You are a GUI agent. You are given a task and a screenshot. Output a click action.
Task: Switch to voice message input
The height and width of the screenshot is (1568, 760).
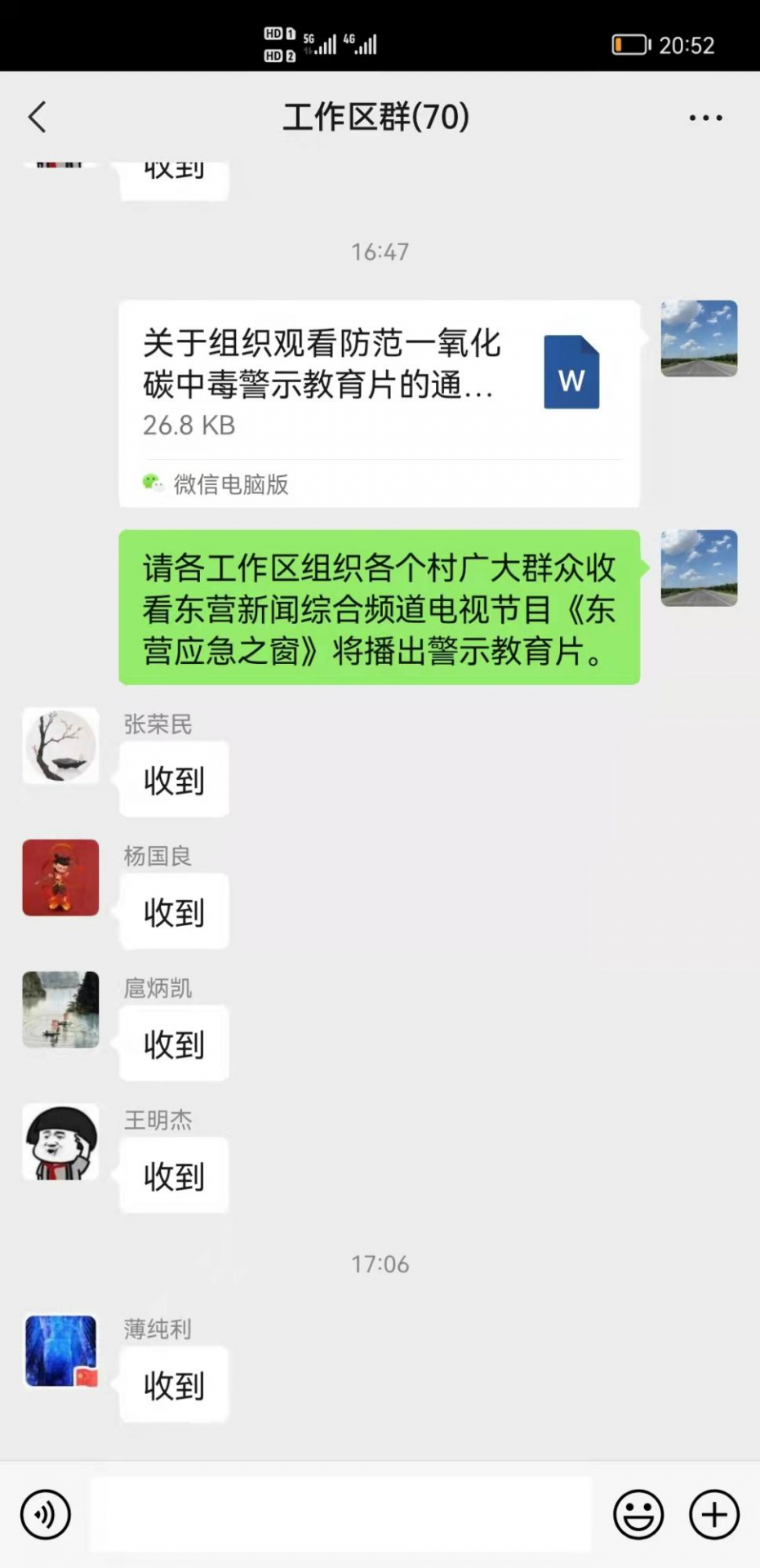click(46, 1515)
